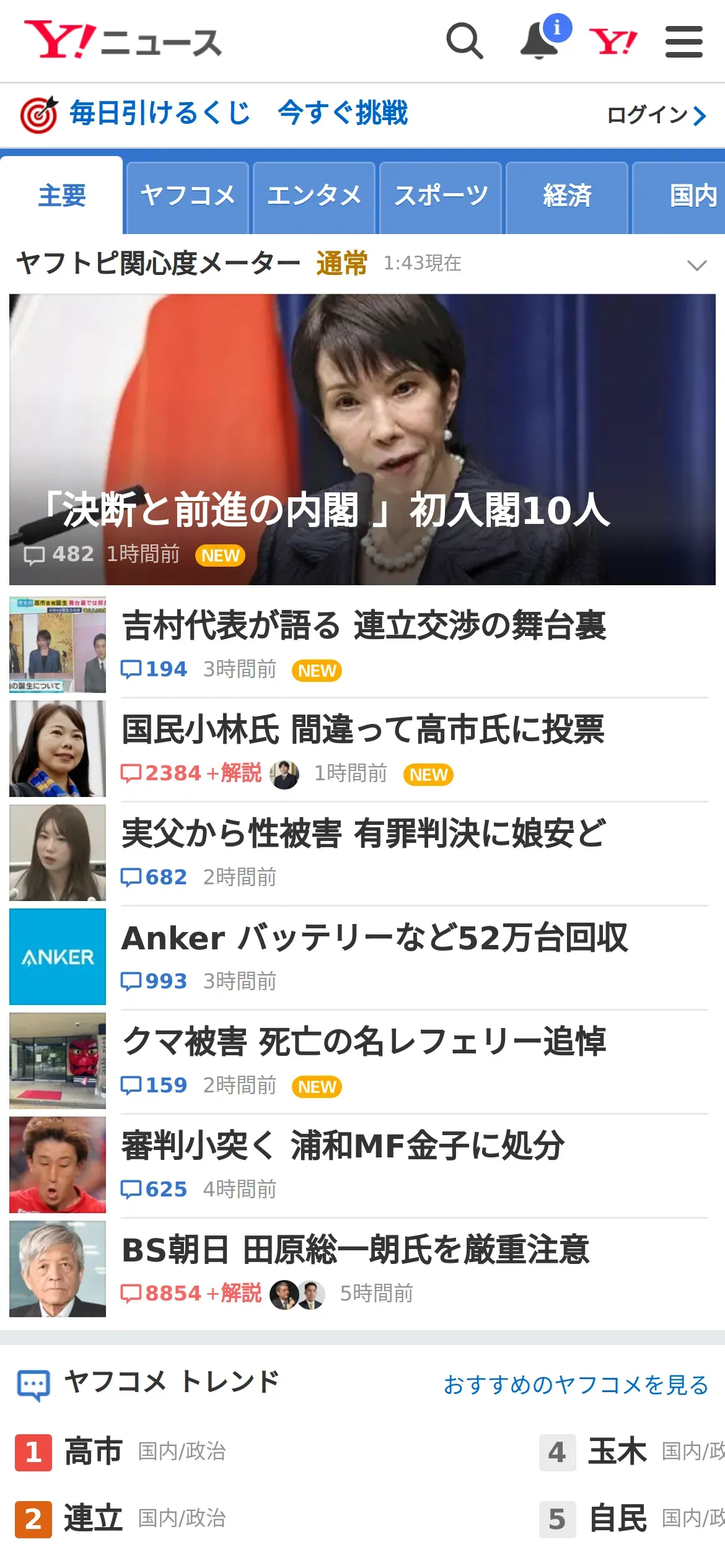Tap the ログイン link

click(x=656, y=115)
